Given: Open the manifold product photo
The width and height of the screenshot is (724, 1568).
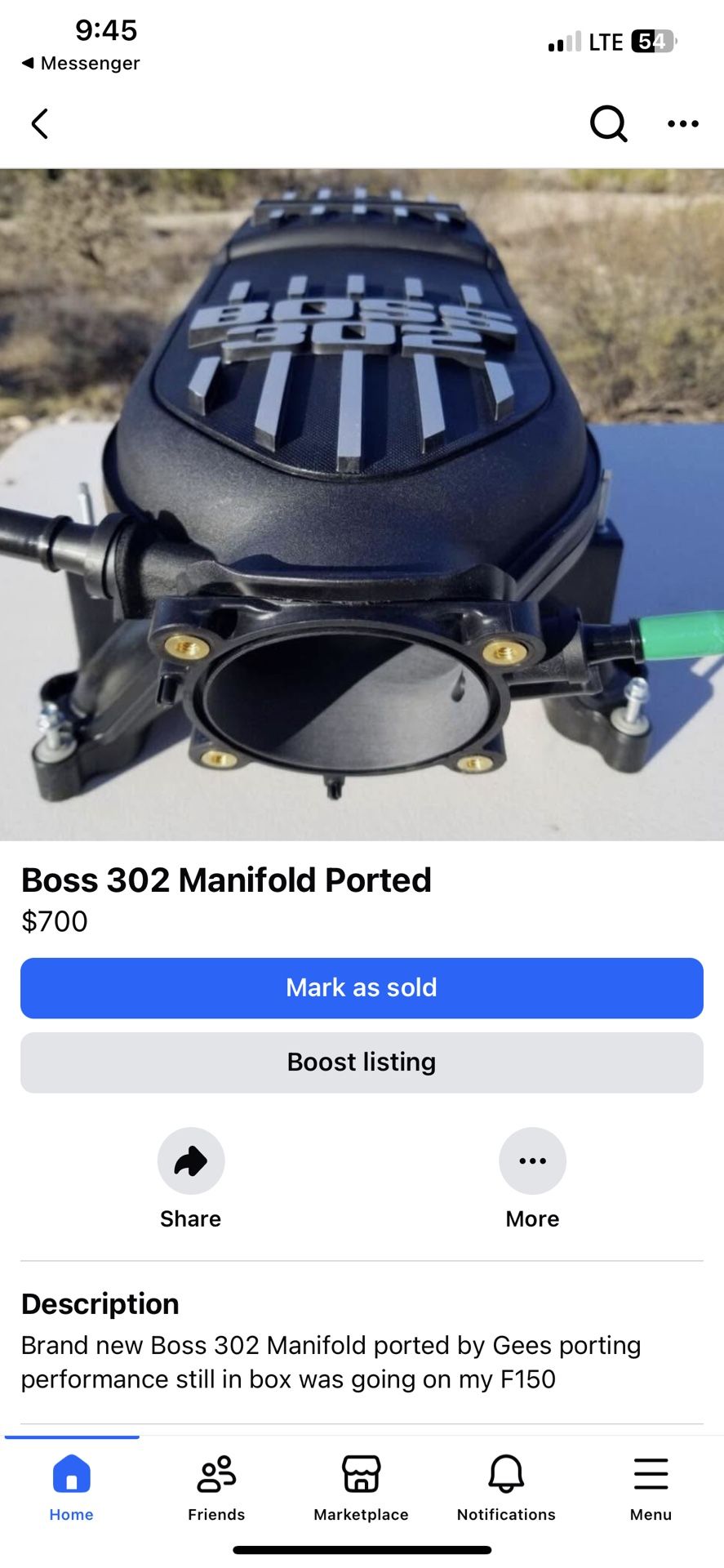Looking at the screenshot, I should (x=362, y=506).
